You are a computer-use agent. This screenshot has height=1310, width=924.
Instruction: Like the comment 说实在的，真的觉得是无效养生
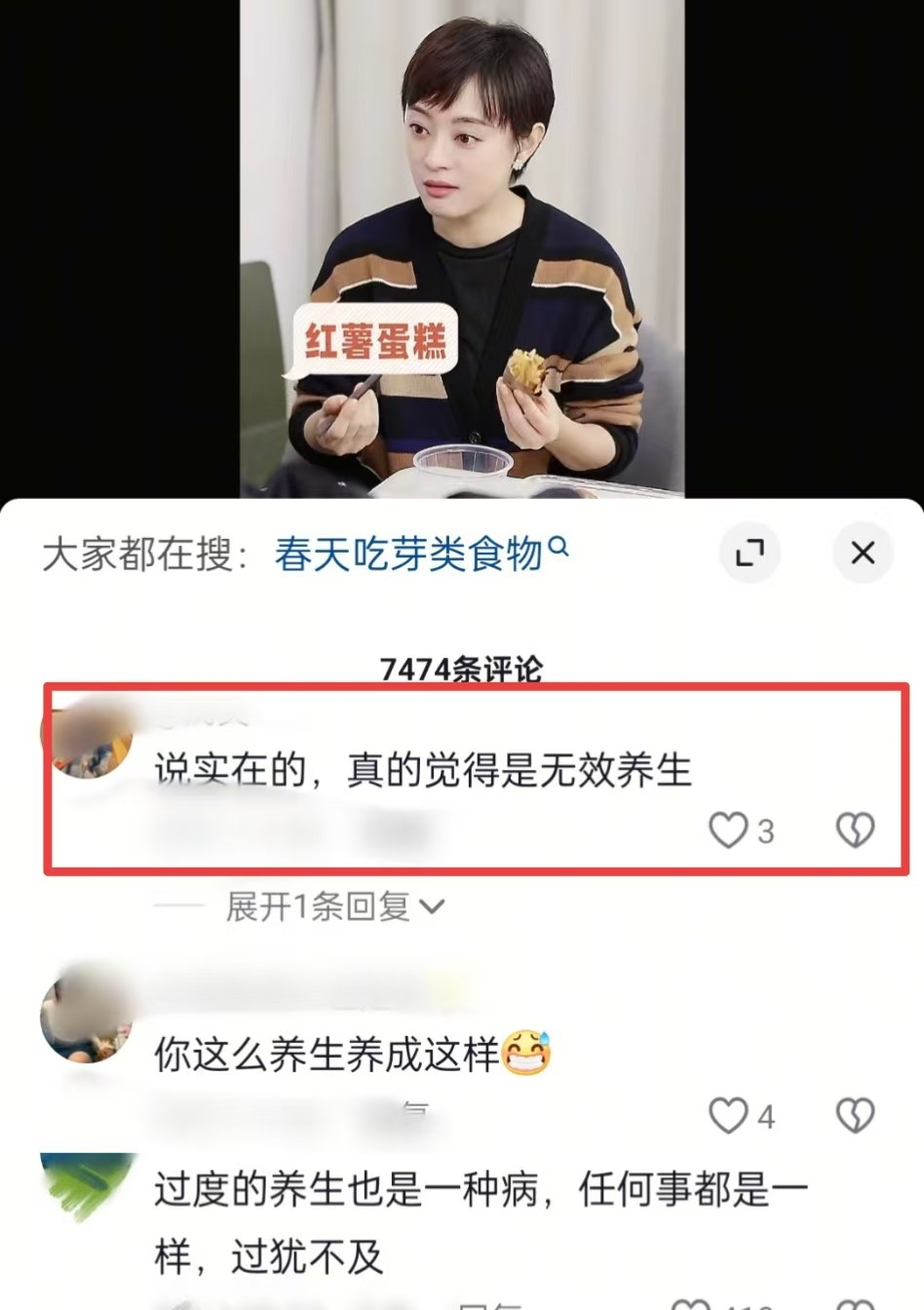[729, 830]
